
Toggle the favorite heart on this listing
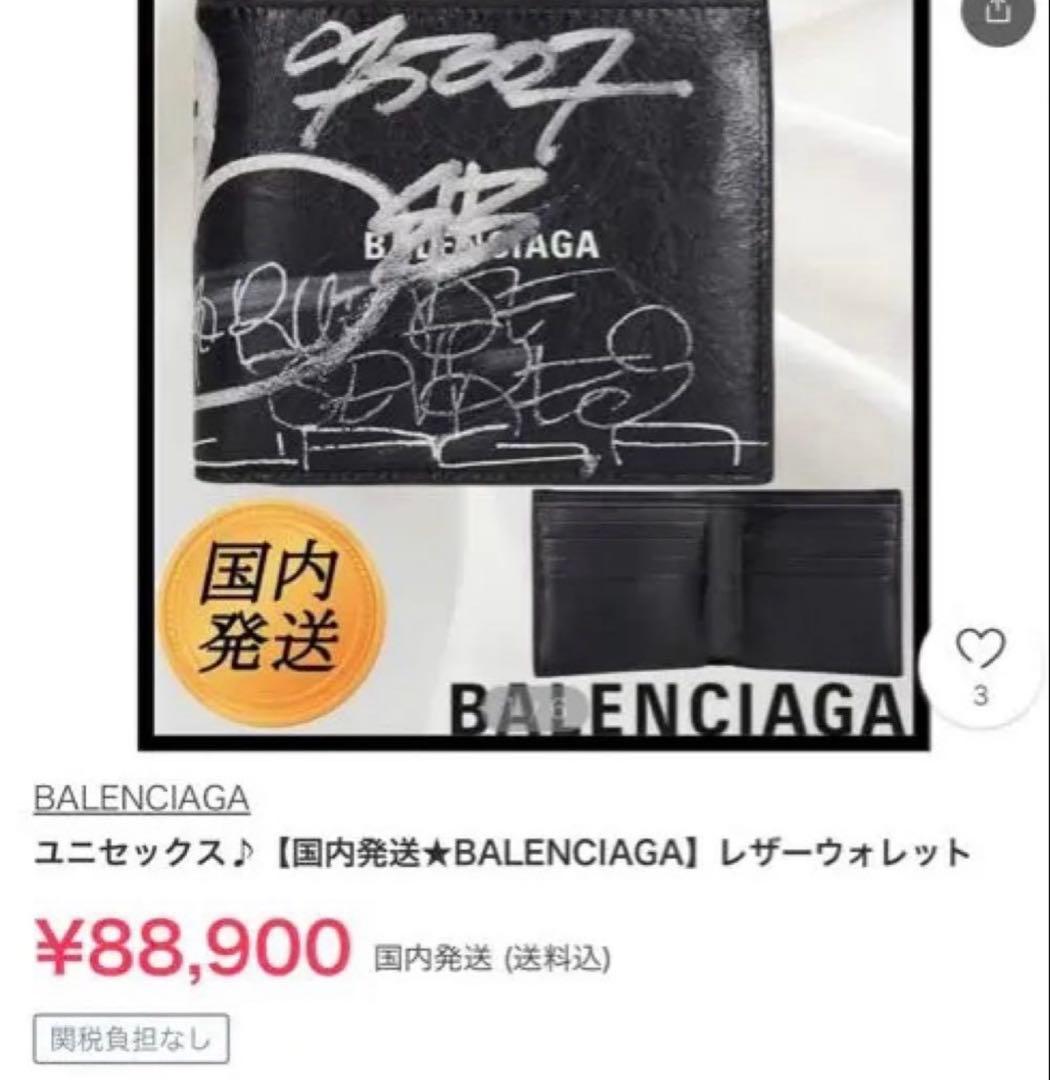[x=983, y=650]
